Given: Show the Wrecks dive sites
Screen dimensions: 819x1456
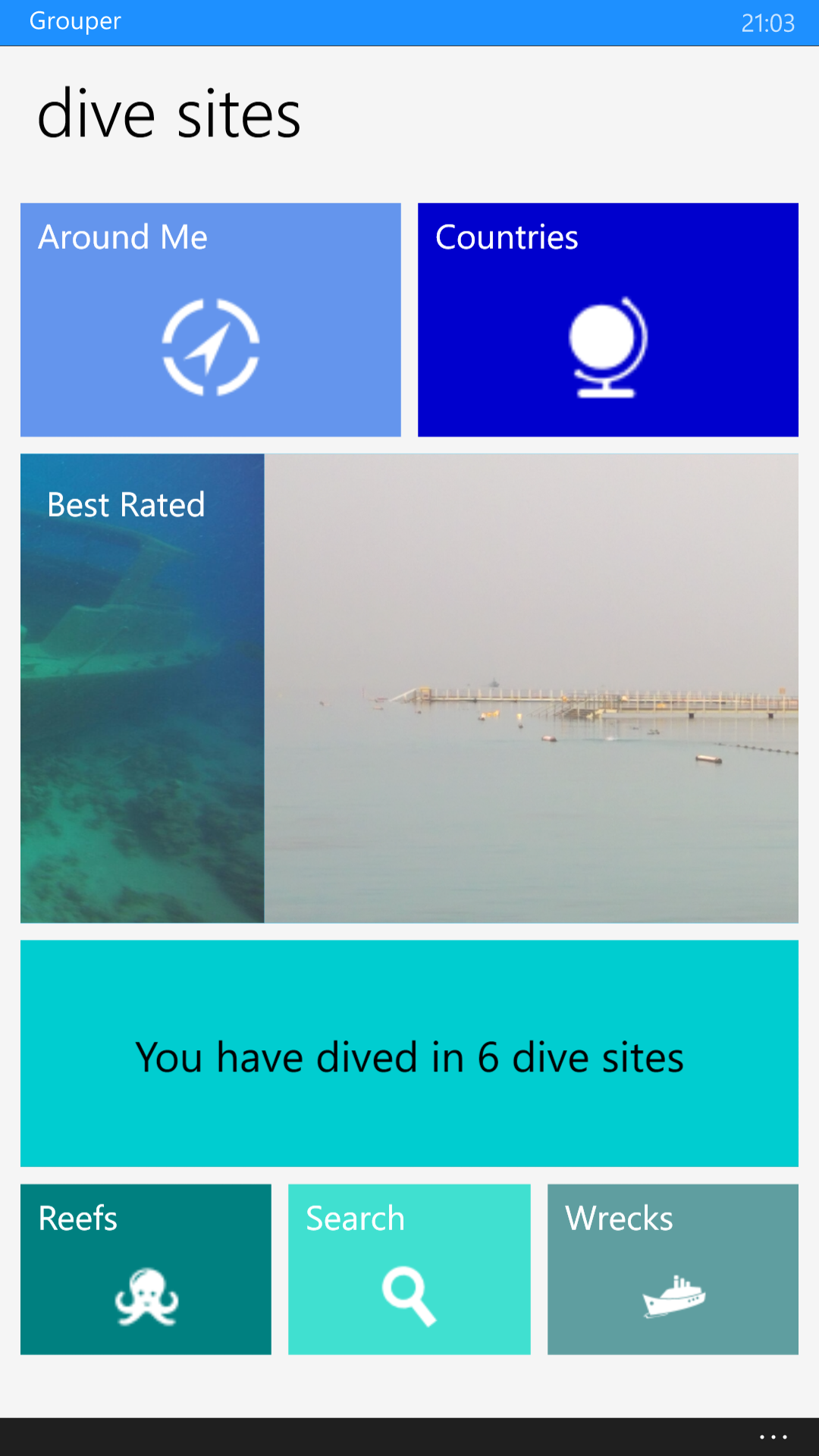Looking at the screenshot, I should (x=673, y=1269).
